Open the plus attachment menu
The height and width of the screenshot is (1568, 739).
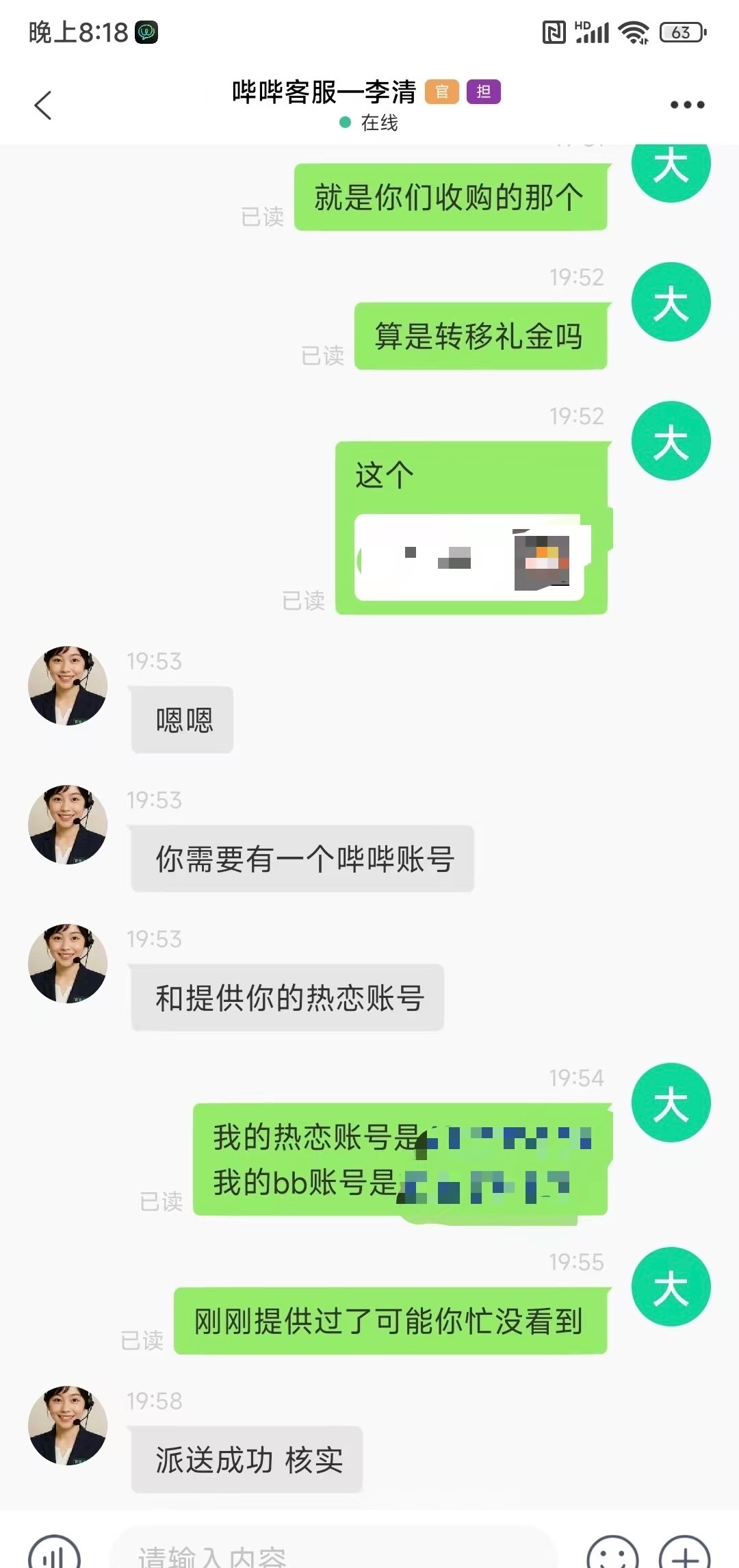pos(684,1555)
